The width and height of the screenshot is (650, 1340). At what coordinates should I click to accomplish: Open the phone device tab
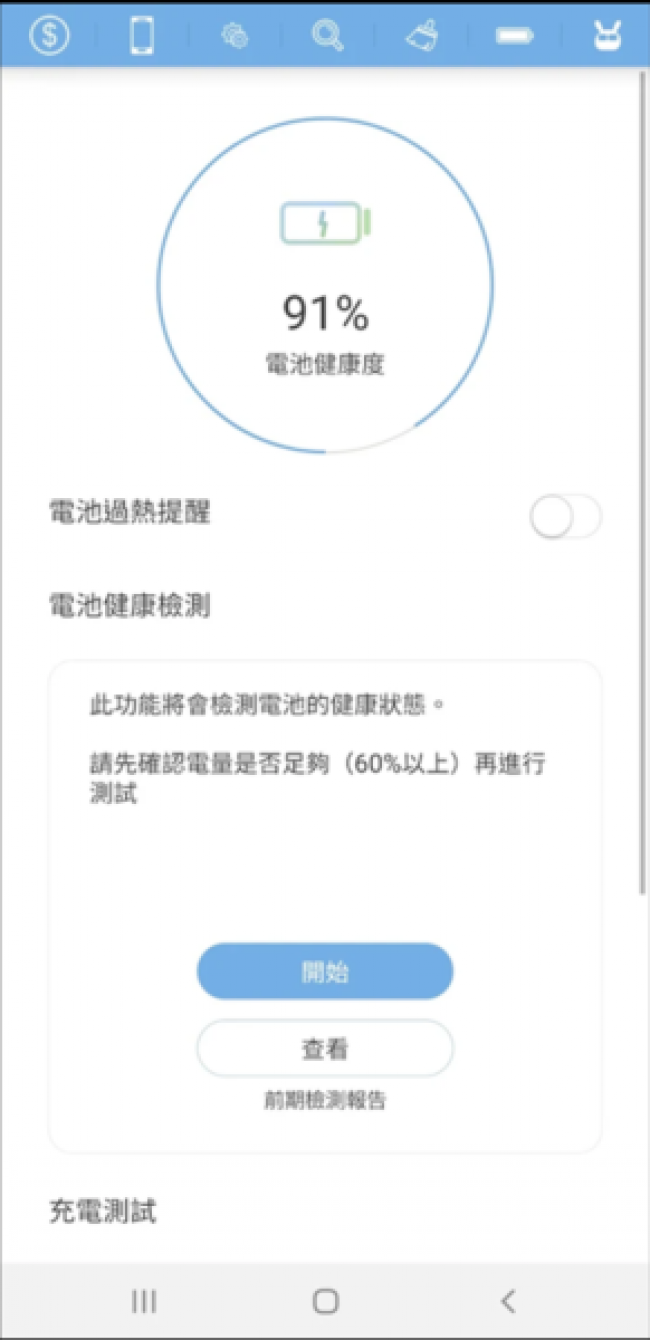141,35
